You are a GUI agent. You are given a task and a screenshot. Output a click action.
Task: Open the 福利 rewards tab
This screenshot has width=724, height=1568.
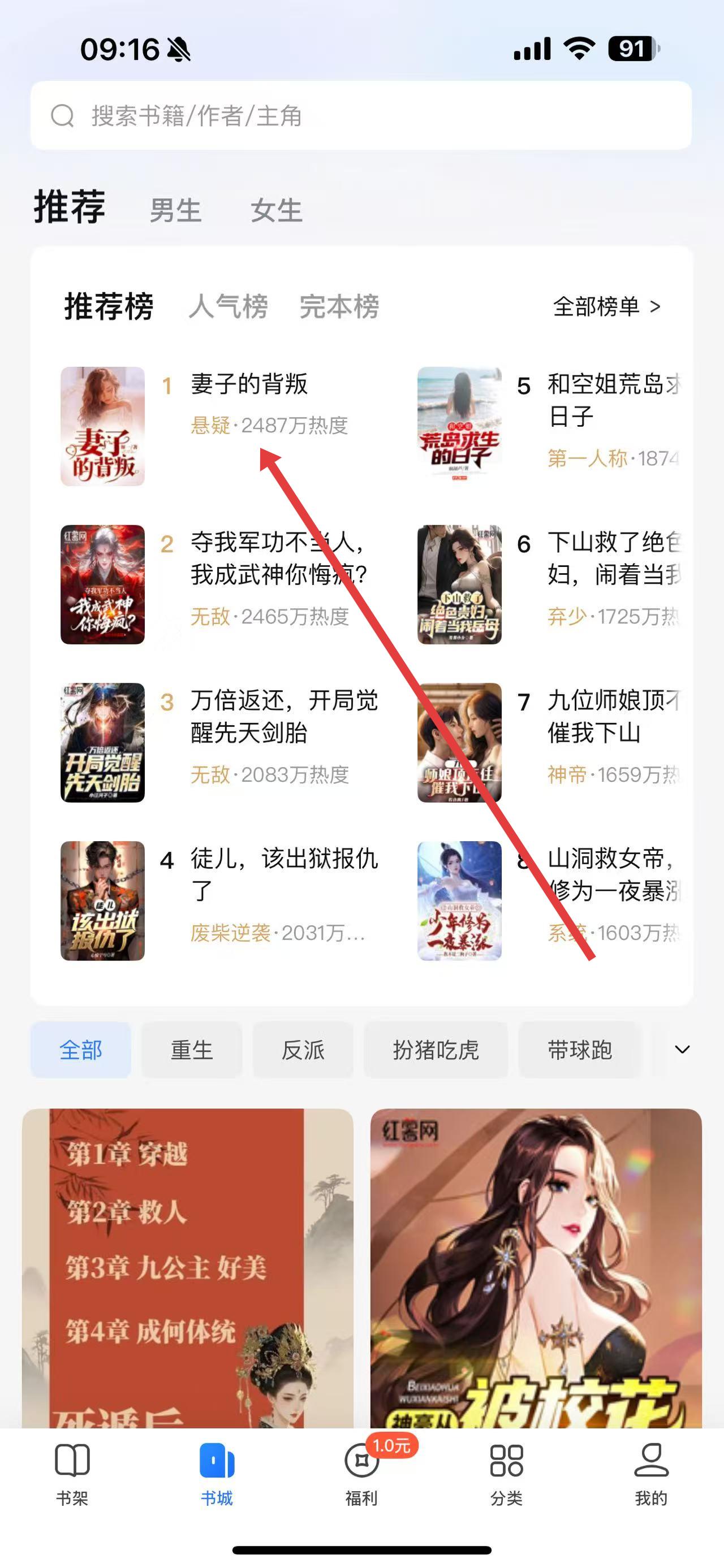click(x=361, y=1473)
